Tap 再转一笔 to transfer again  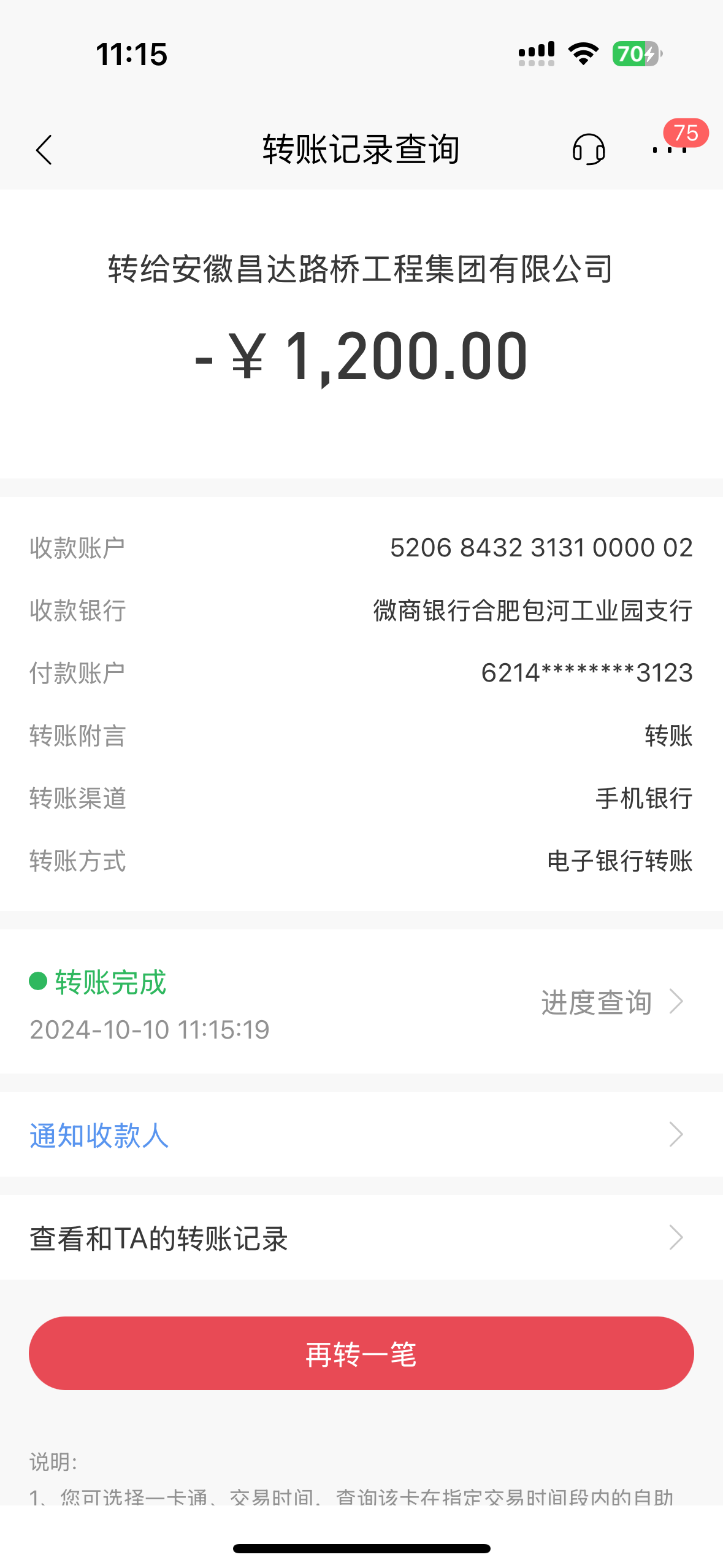pos(361,1353)
